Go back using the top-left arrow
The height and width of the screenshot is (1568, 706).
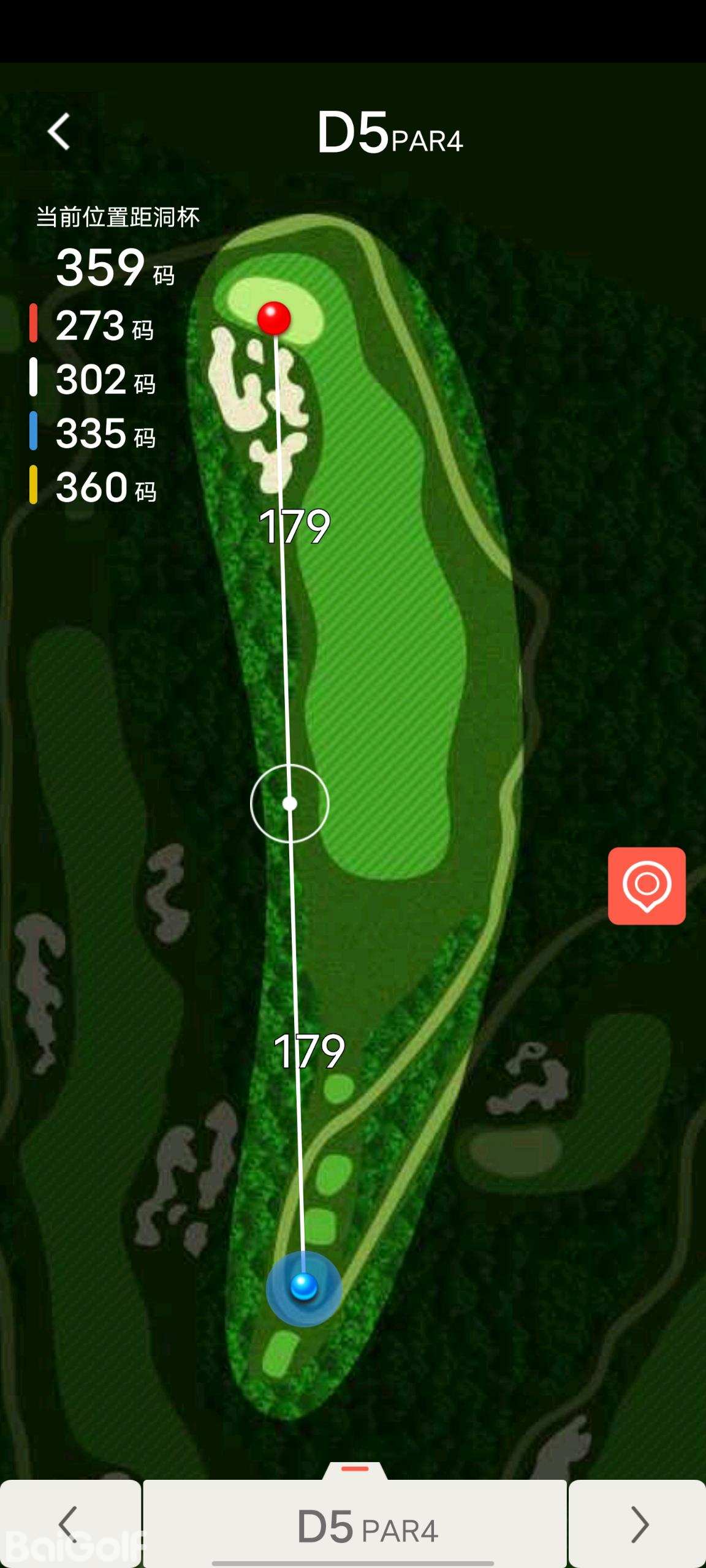point(59,132)
